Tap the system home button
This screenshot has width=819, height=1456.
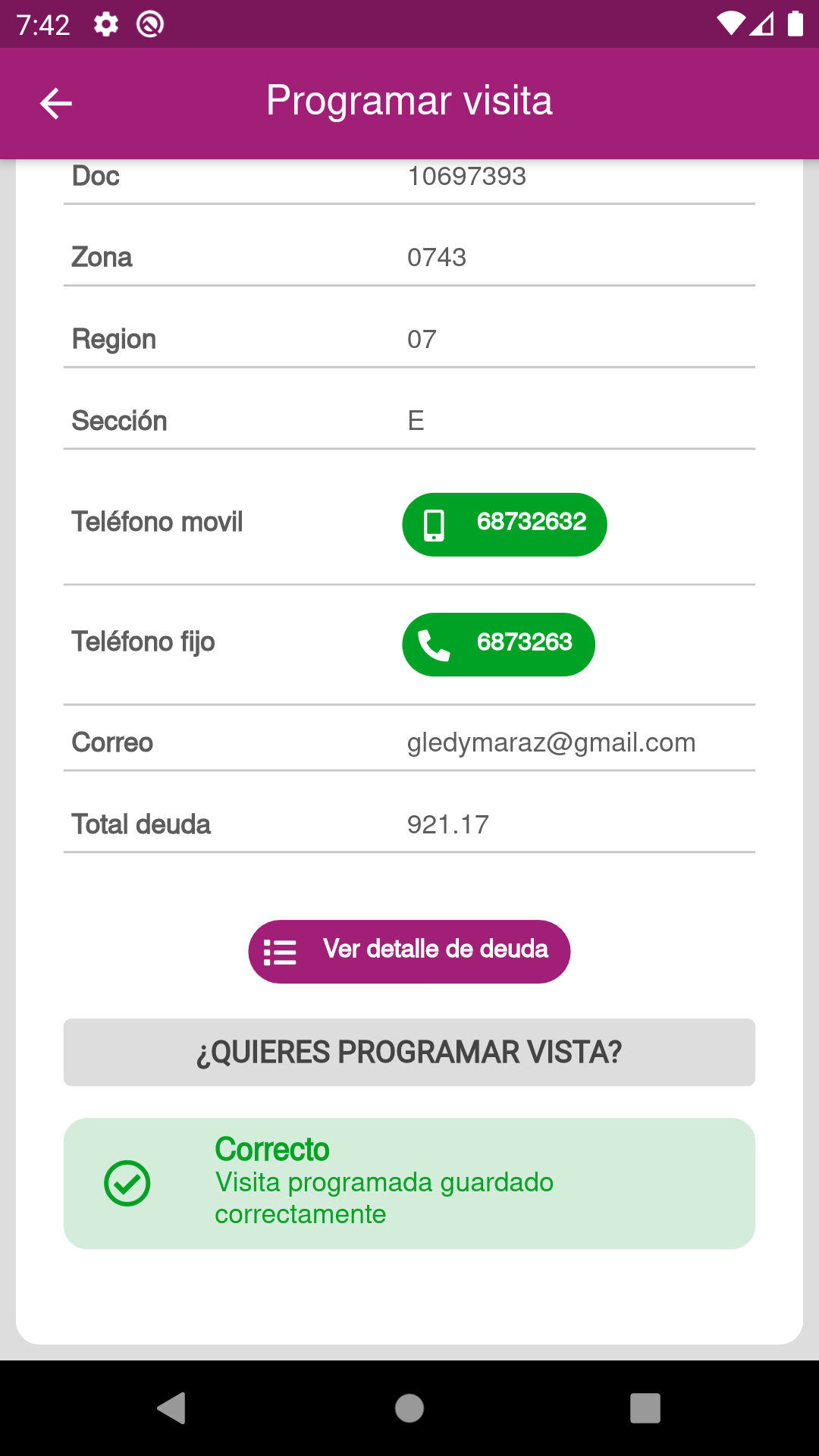point(409,1408)
